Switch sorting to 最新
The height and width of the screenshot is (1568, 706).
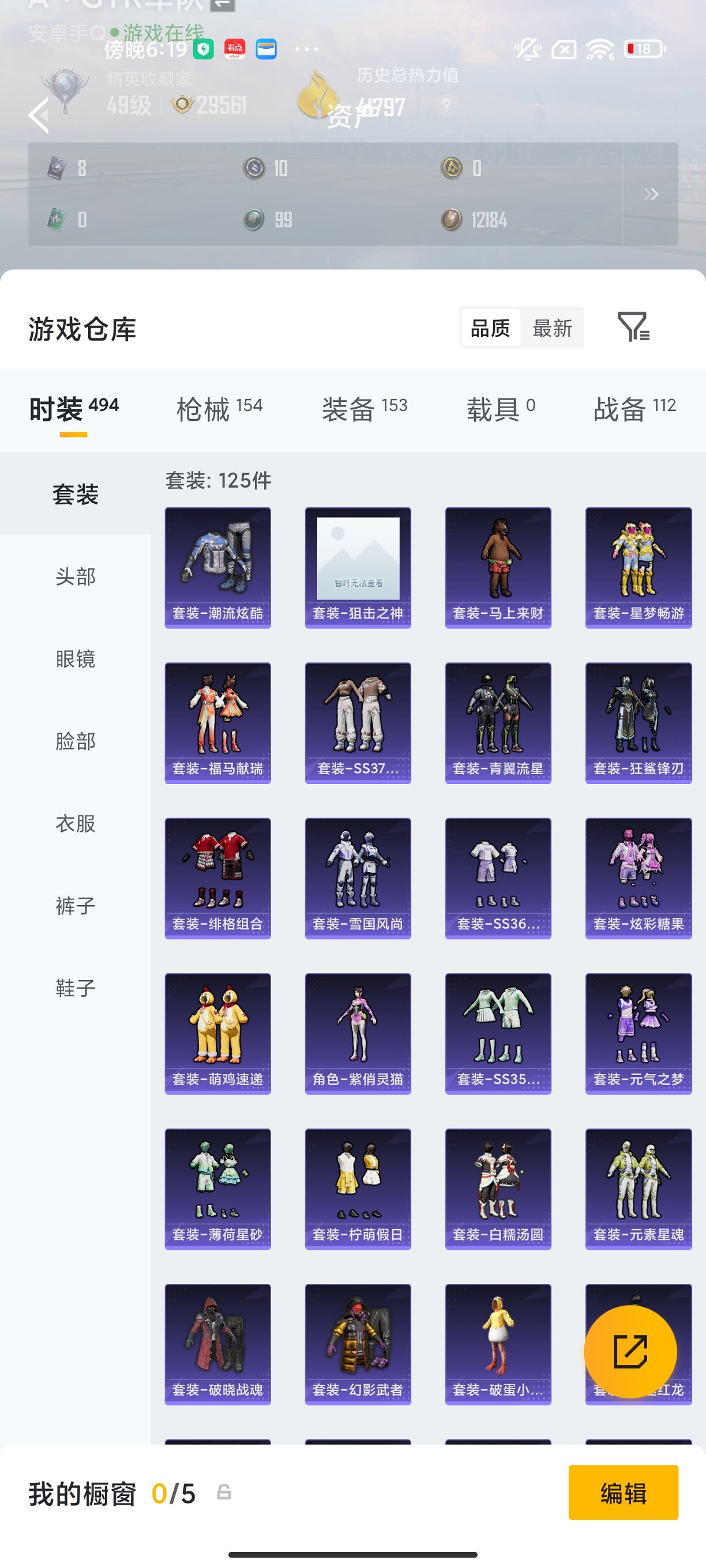pyautogui.click(x=553, y=329)
